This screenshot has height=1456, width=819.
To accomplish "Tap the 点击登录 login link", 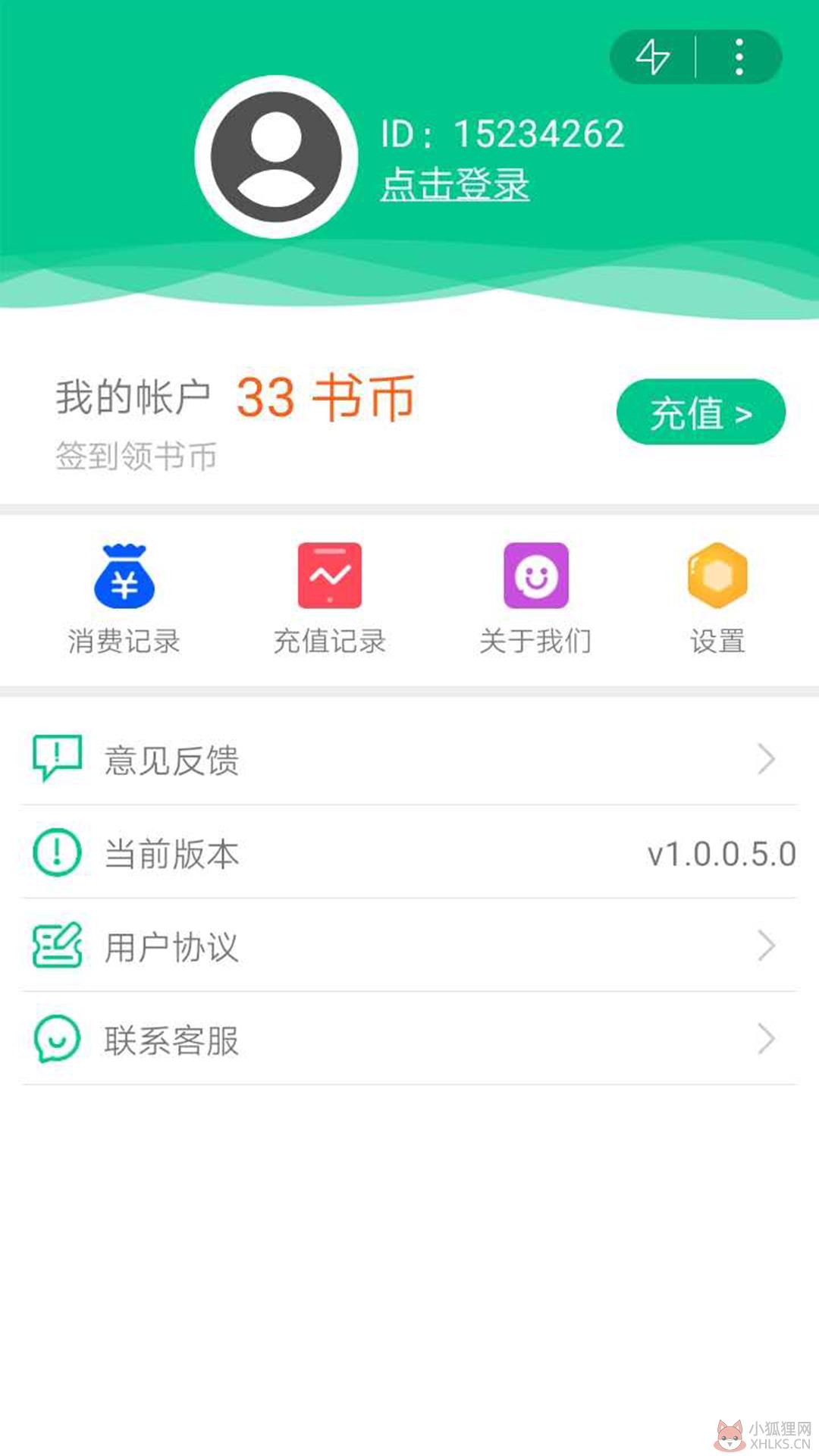I will click(x=455, y=184).
